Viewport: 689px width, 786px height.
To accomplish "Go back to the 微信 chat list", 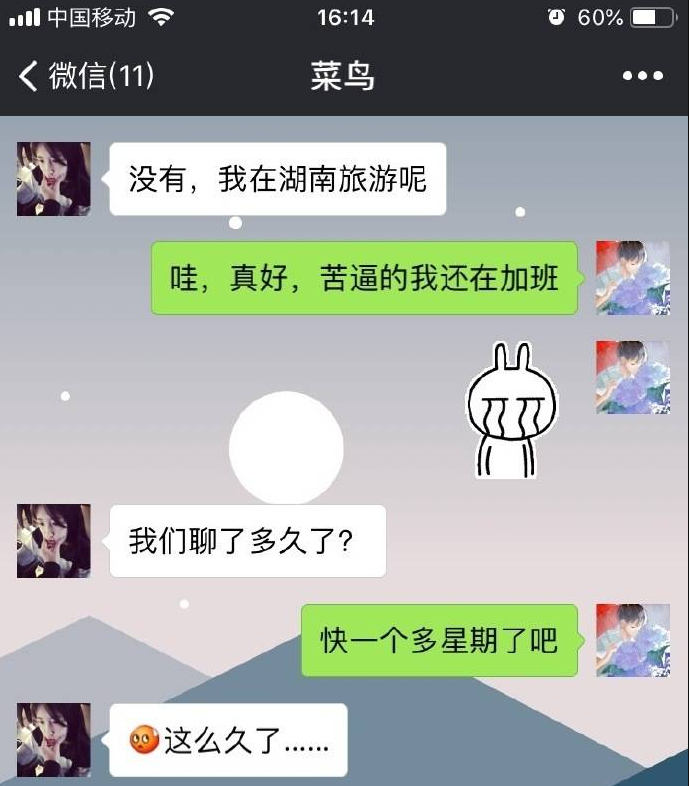I will click(85, 76).
